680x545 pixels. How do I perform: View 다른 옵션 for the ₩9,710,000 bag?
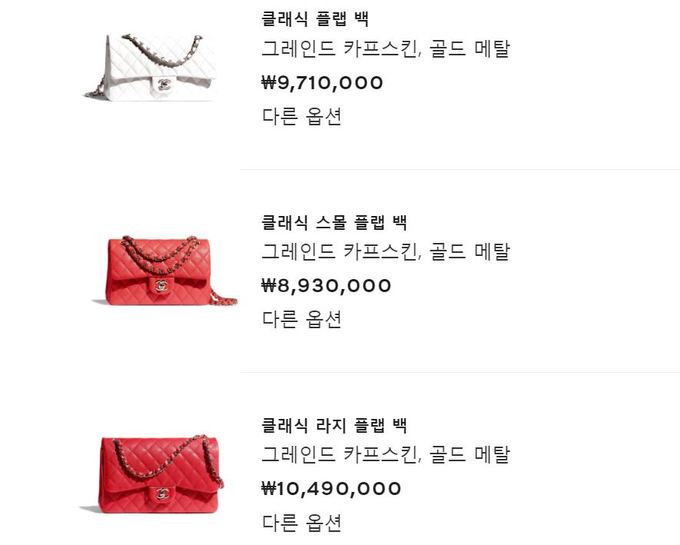[x=301, y=116]
